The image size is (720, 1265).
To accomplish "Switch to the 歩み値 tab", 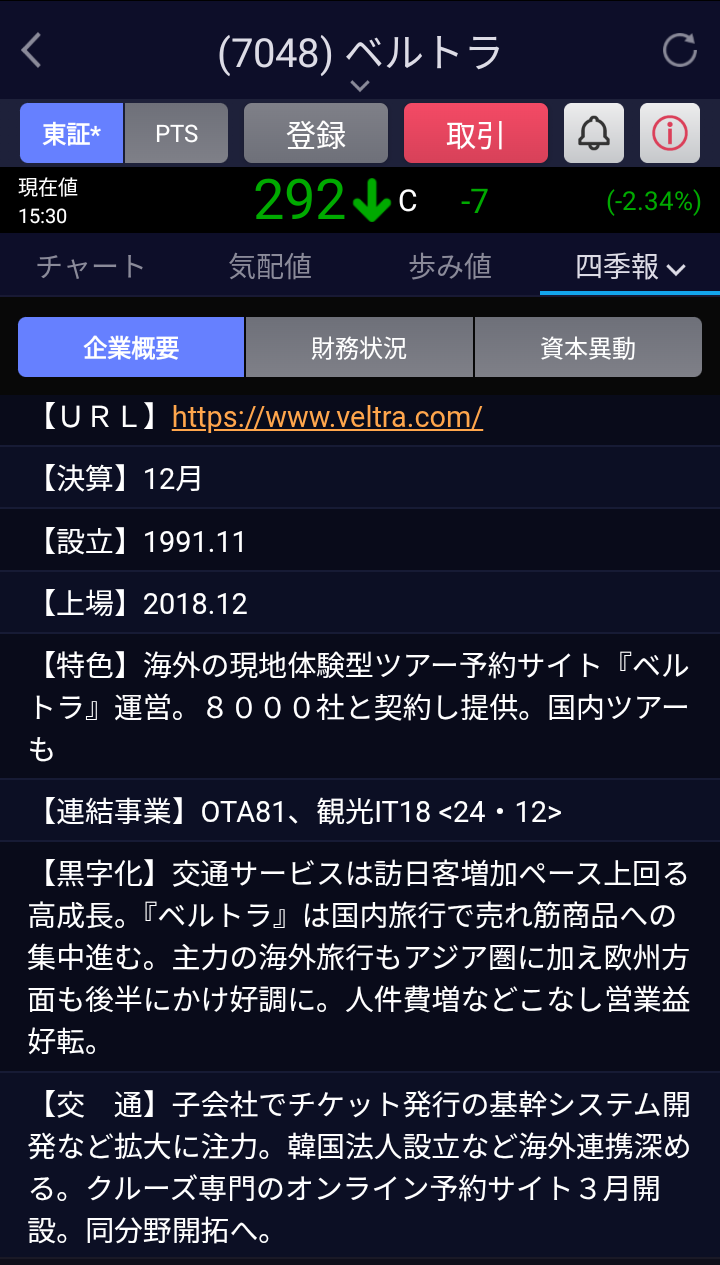I will (450, 266).
